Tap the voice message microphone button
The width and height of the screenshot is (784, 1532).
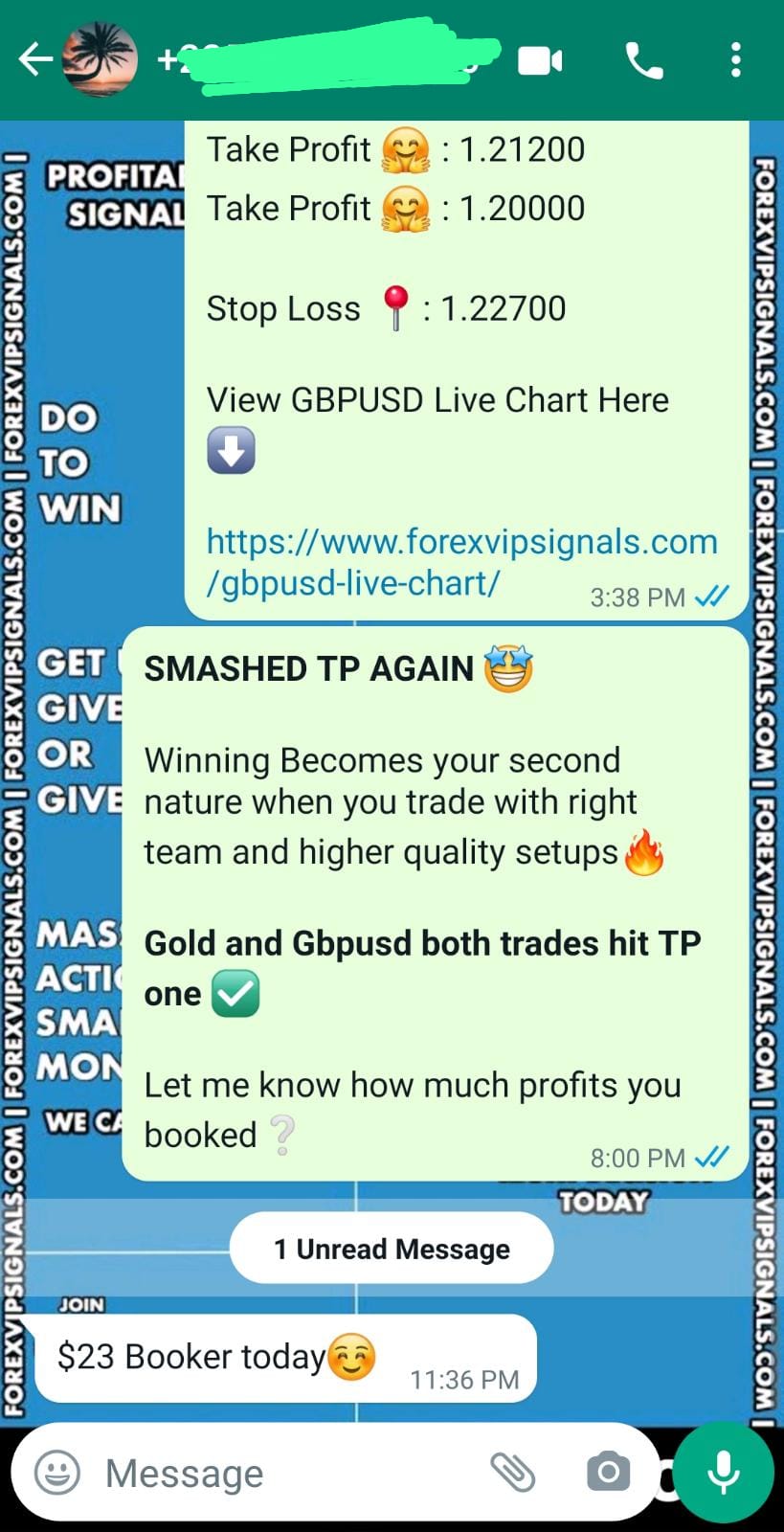[x=723, y=1472]
